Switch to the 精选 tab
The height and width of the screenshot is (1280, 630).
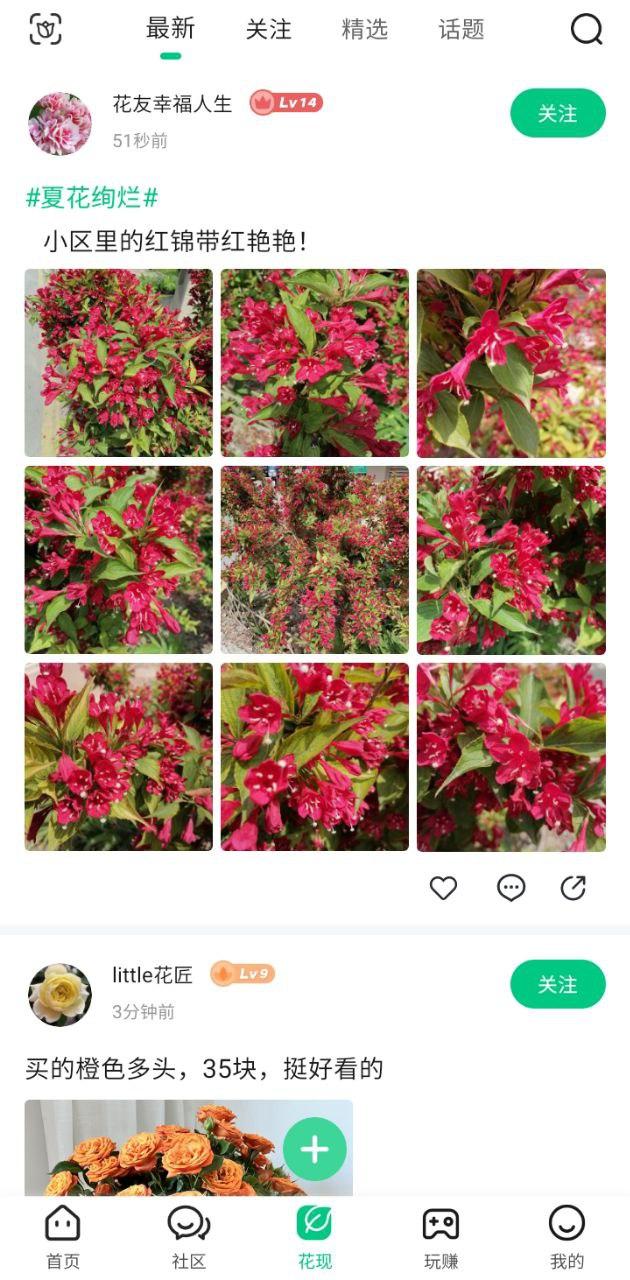coord(364,30)
